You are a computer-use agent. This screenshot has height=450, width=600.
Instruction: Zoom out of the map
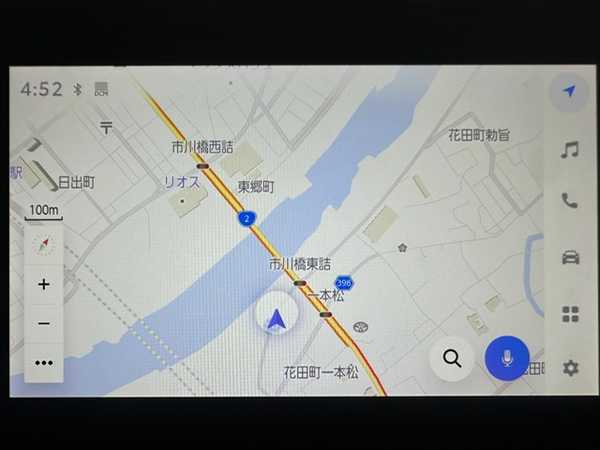pos(43,323)
